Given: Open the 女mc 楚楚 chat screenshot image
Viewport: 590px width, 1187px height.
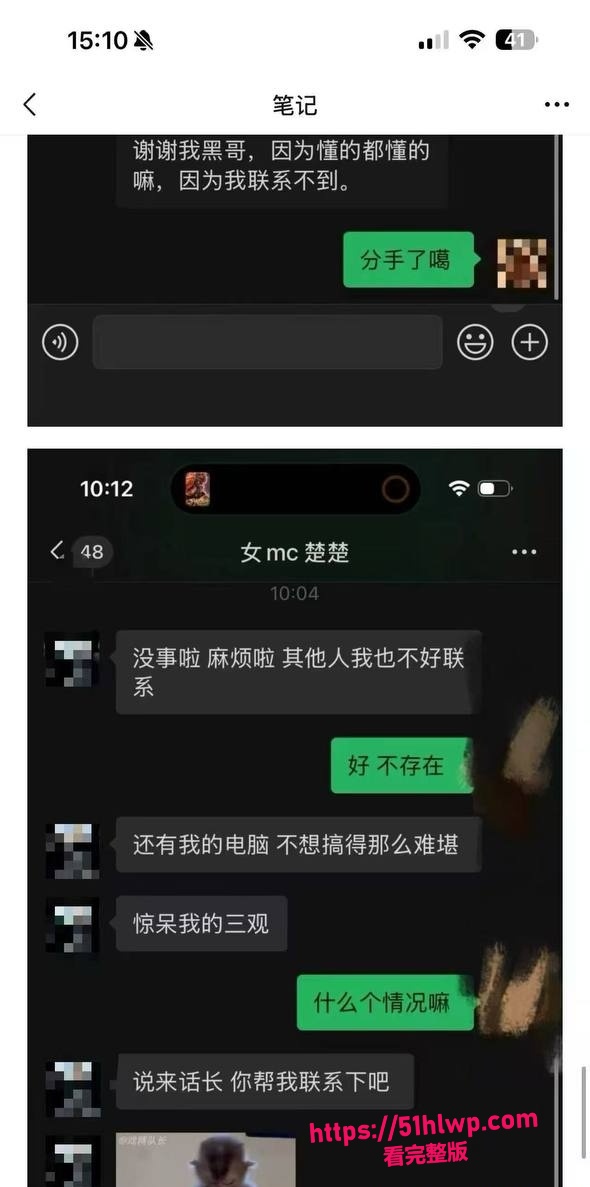Looking at the screenshot, I should click(x=295, y=818).
